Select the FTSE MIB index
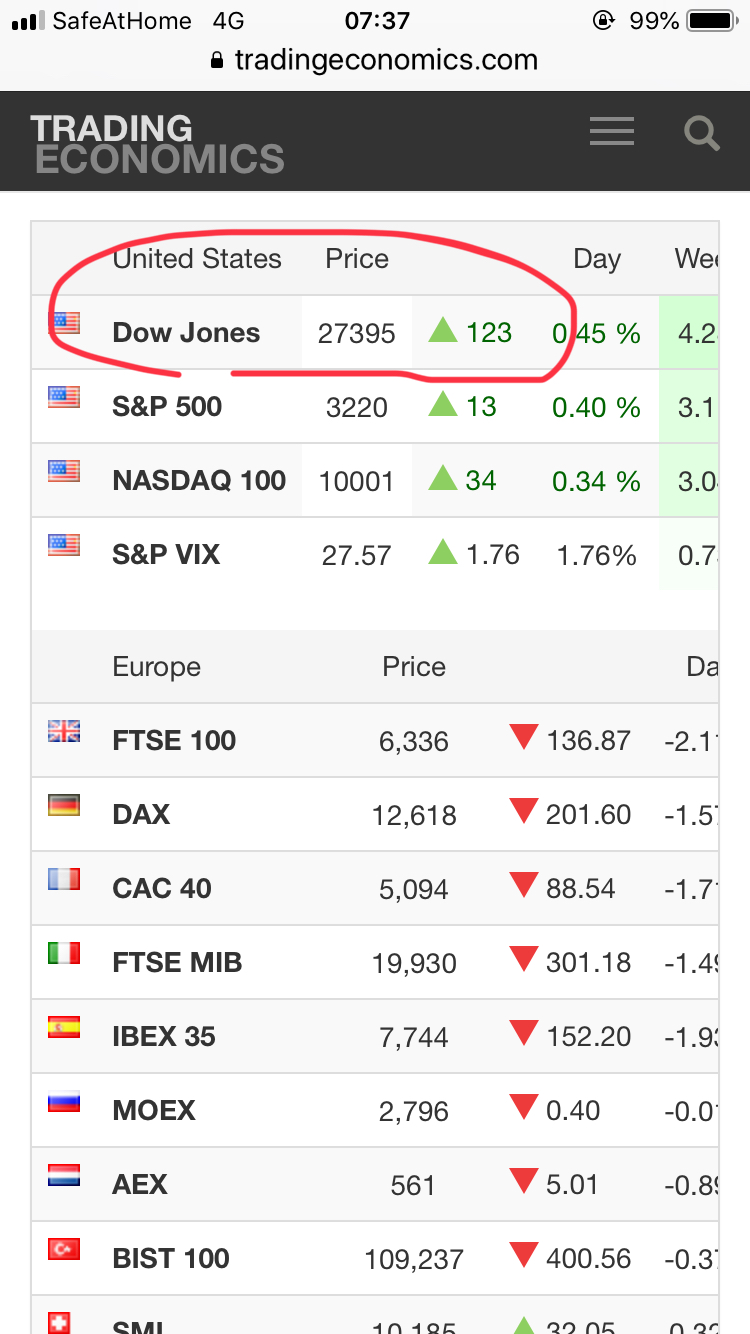The image size is (750, 1334). (177, 963)
